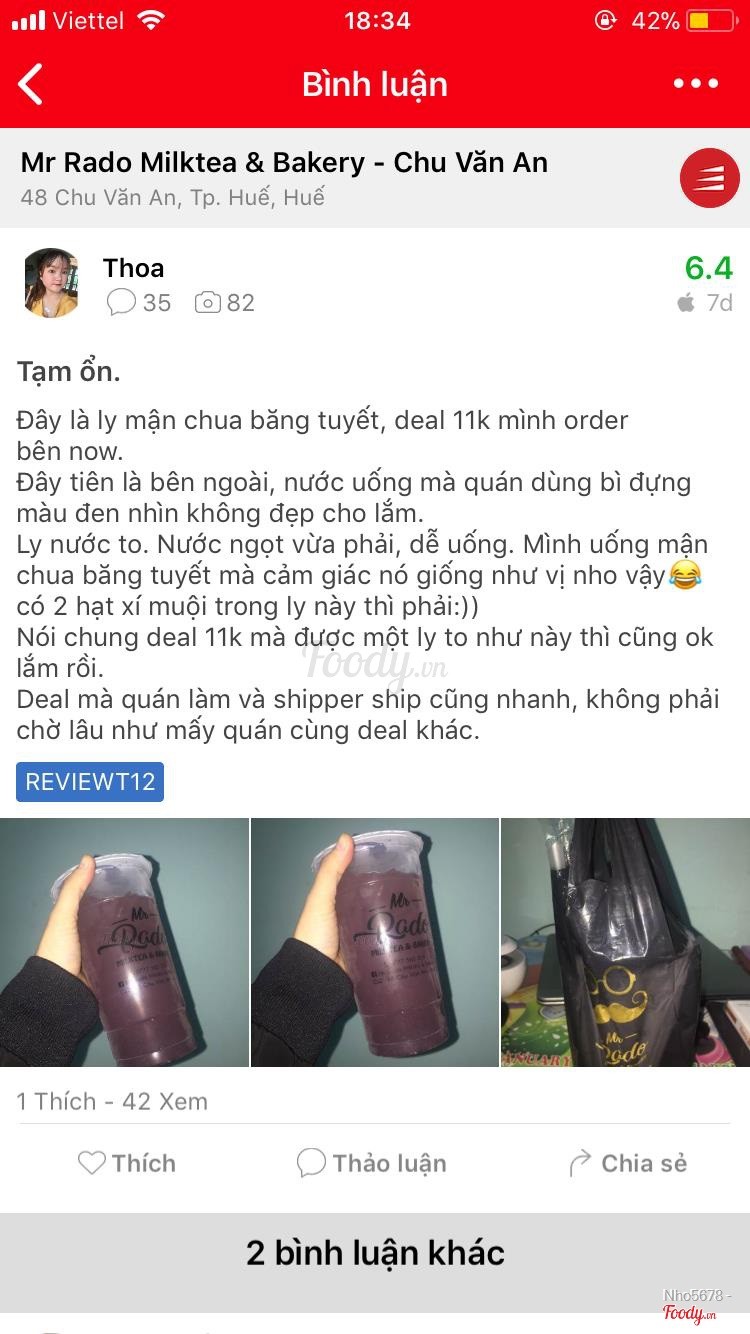750x1334 pixels.
Task: Tap Thoa's circular avatar photo
Action: pyautogui.click(x=50, y=283)
